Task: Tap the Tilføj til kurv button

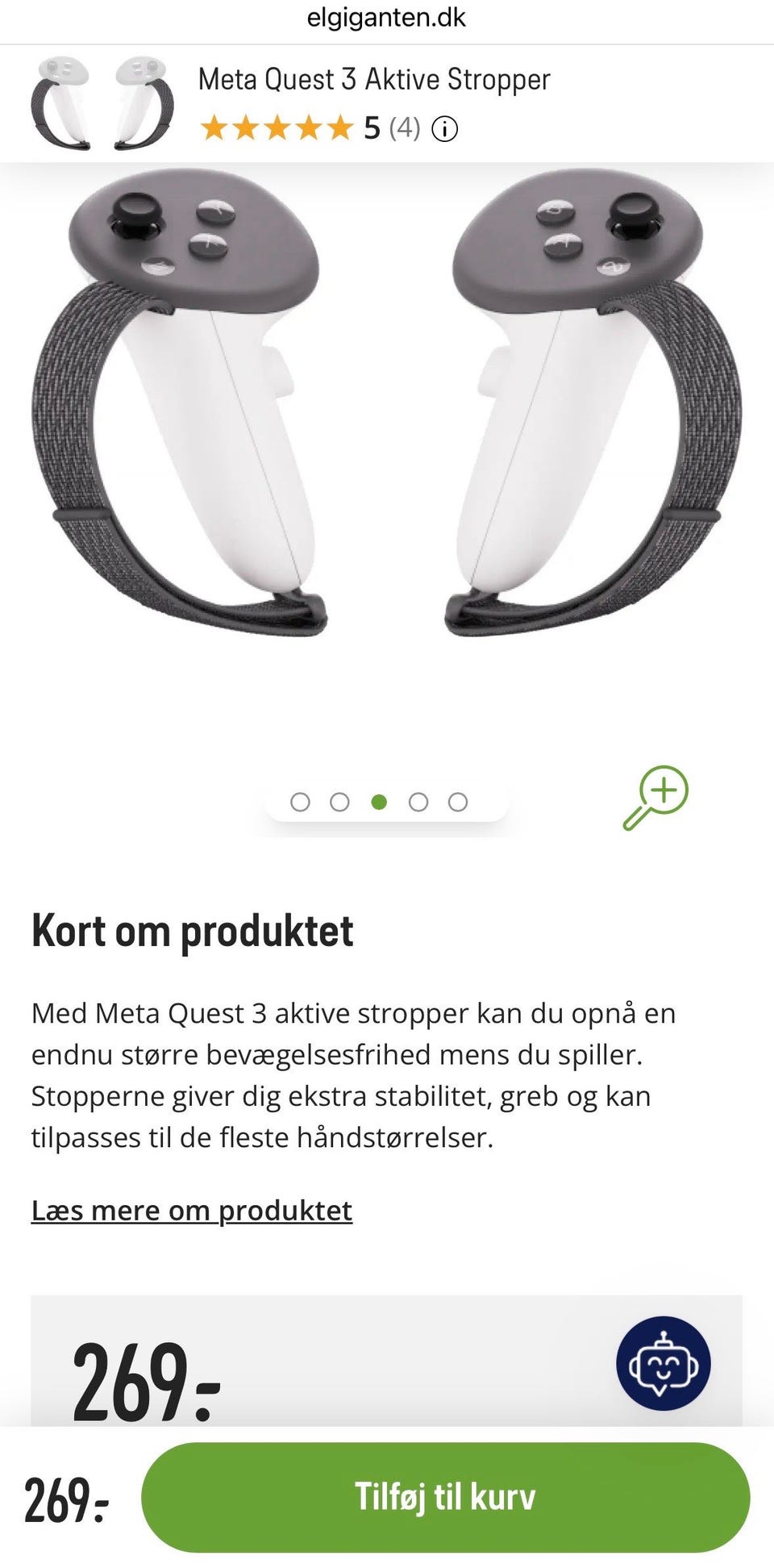Action: point(445,1497)
